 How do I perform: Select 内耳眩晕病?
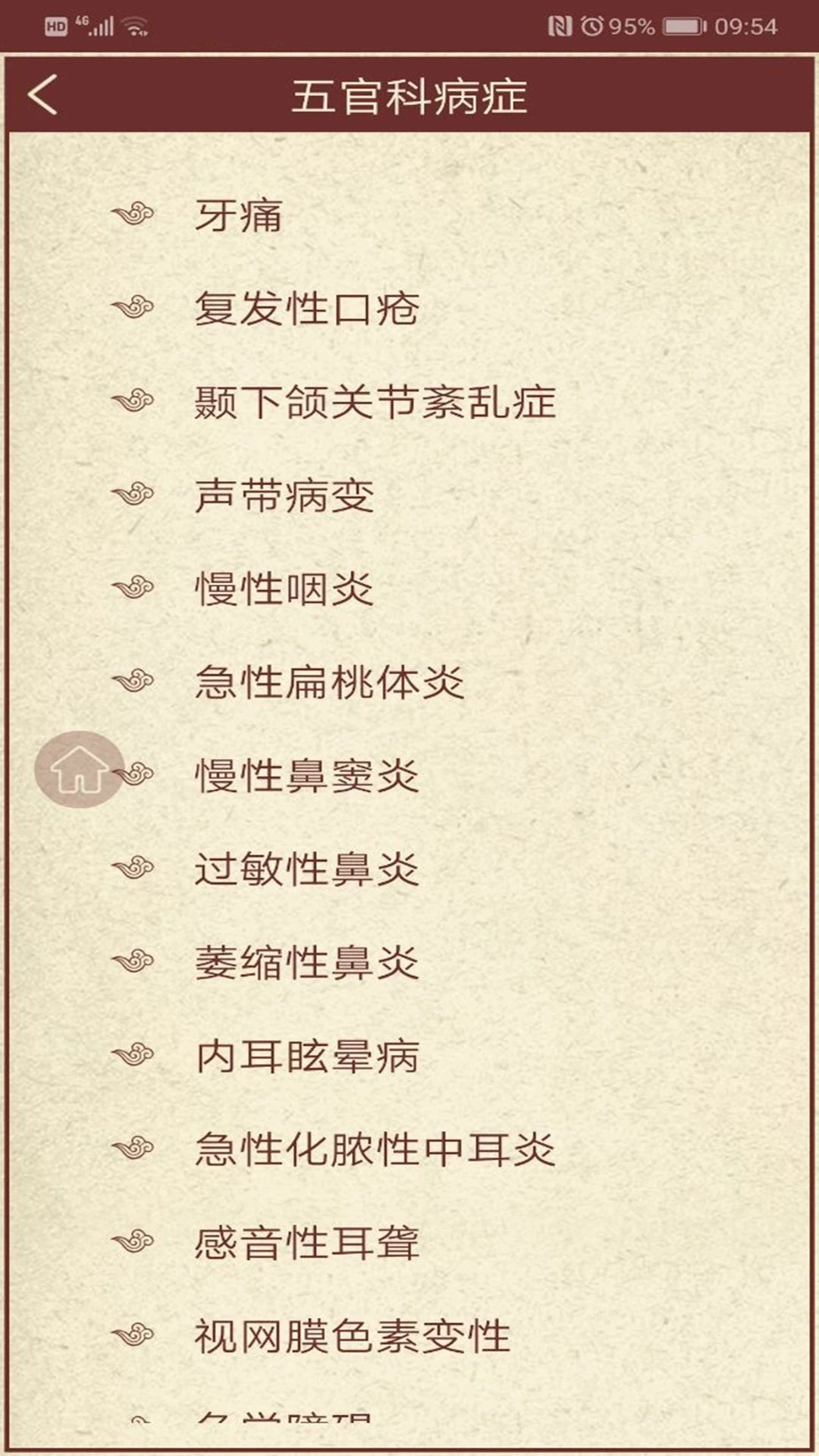click(x=306, y=1056)
